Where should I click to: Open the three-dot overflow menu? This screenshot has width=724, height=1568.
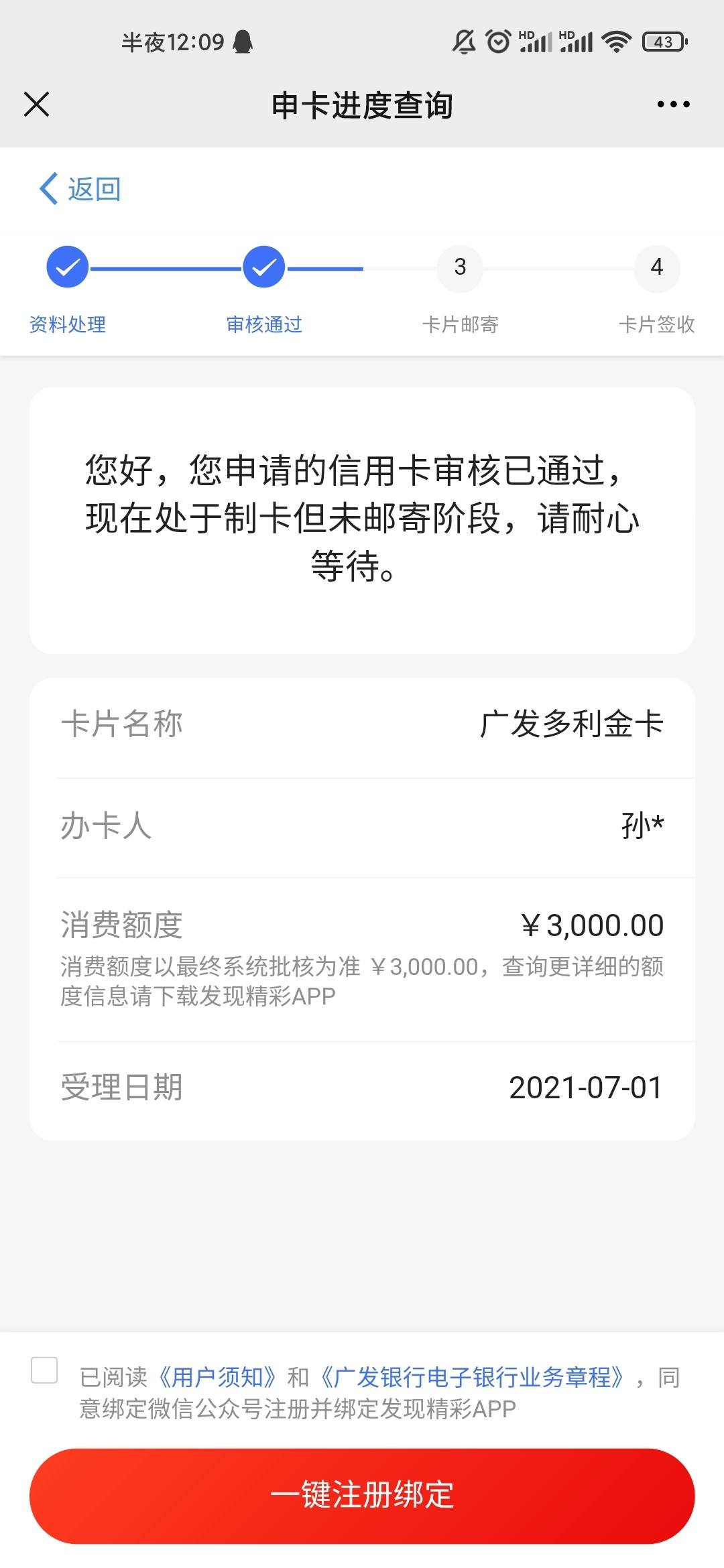pos(673,105)
